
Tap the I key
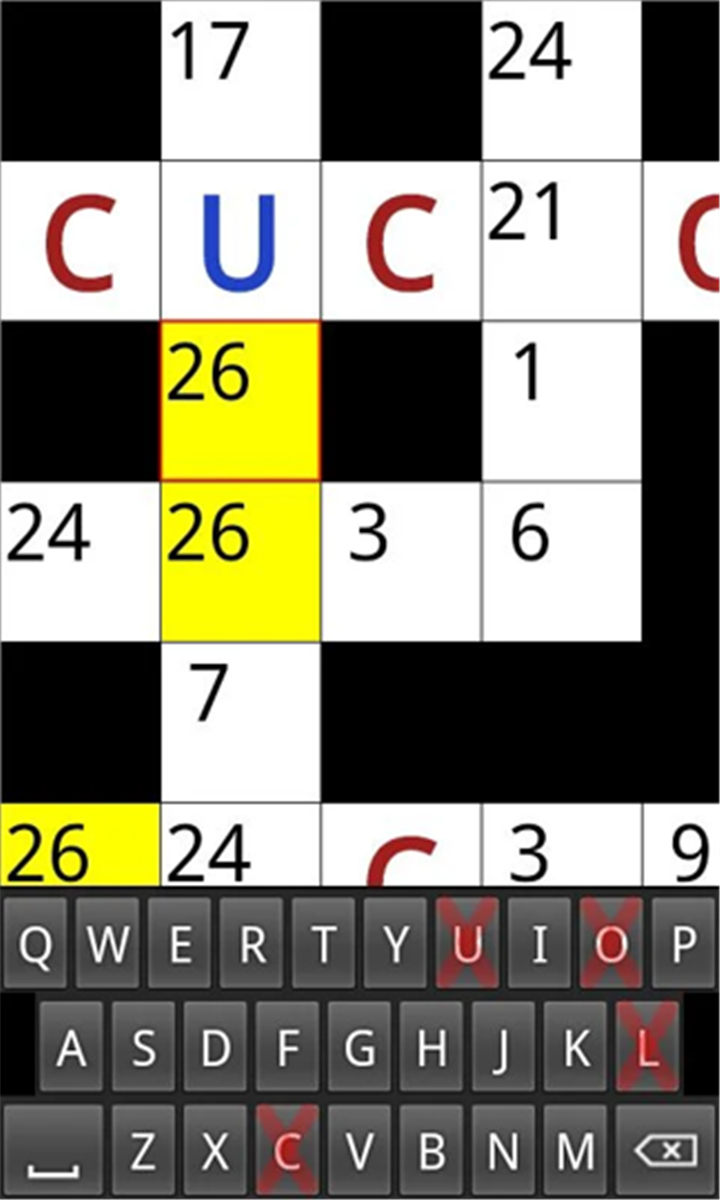coord(540,944)
